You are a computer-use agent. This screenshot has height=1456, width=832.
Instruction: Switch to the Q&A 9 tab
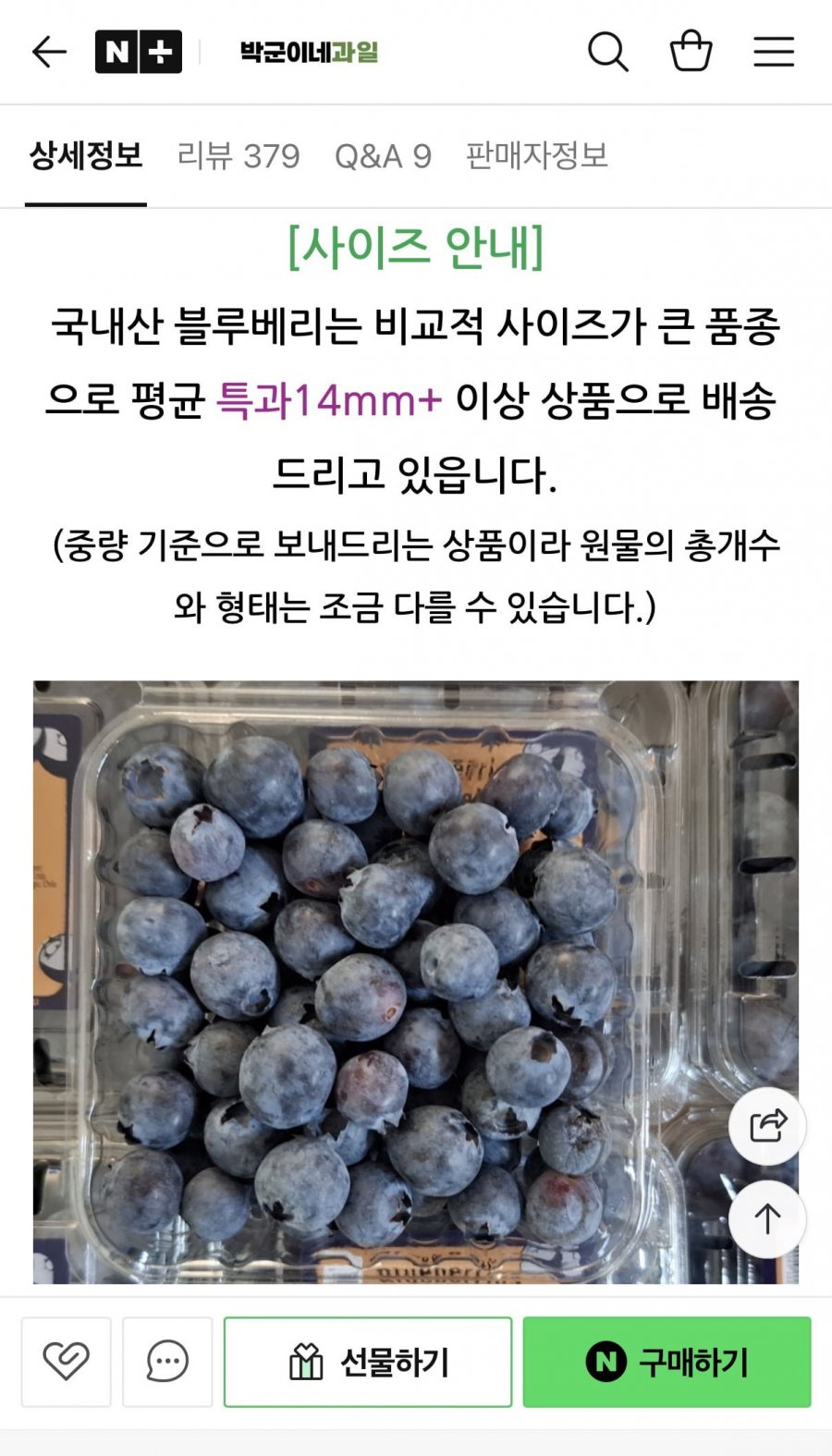click(383, 155)
